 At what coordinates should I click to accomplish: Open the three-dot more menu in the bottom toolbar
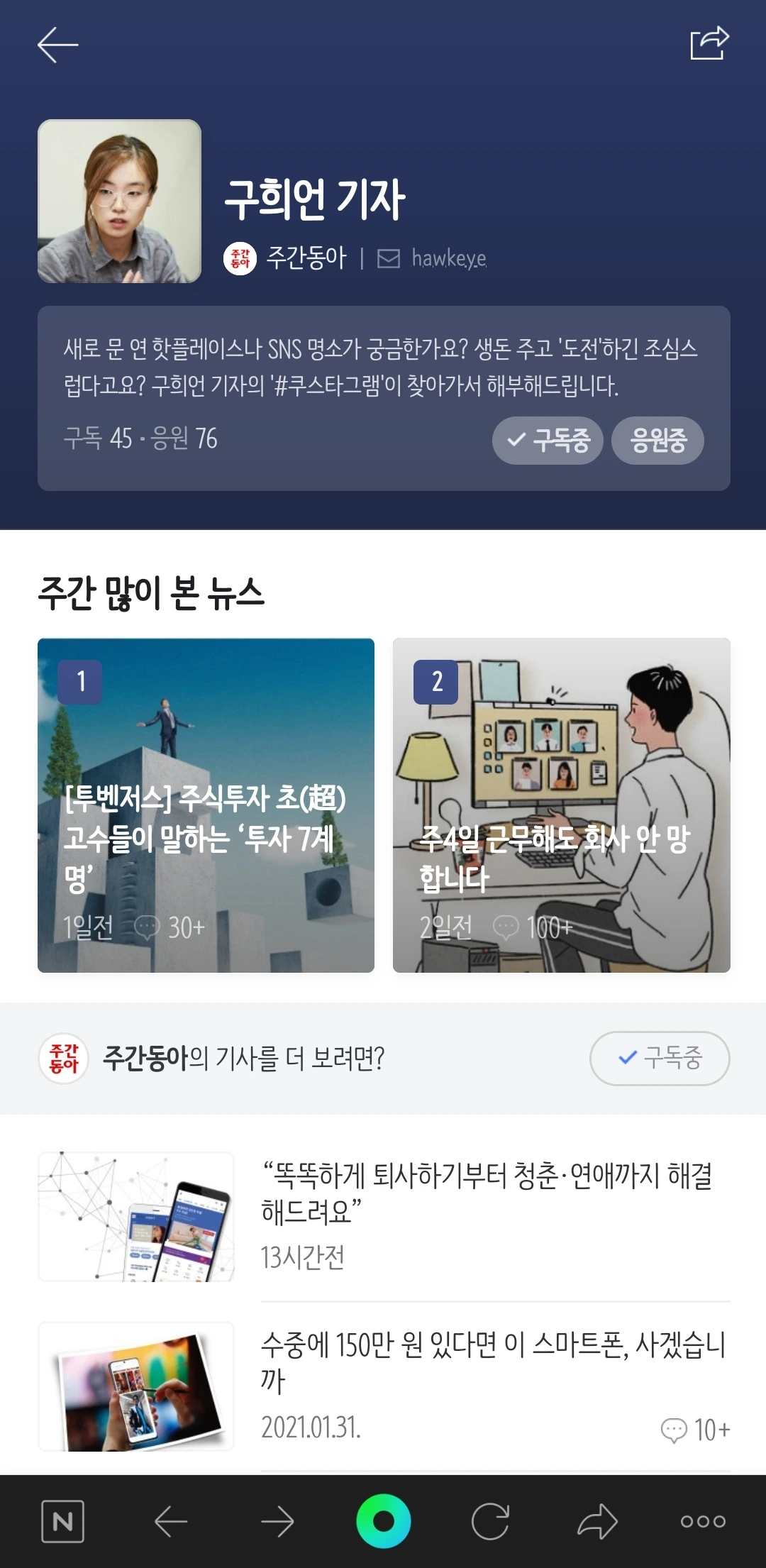[703, 1521]
